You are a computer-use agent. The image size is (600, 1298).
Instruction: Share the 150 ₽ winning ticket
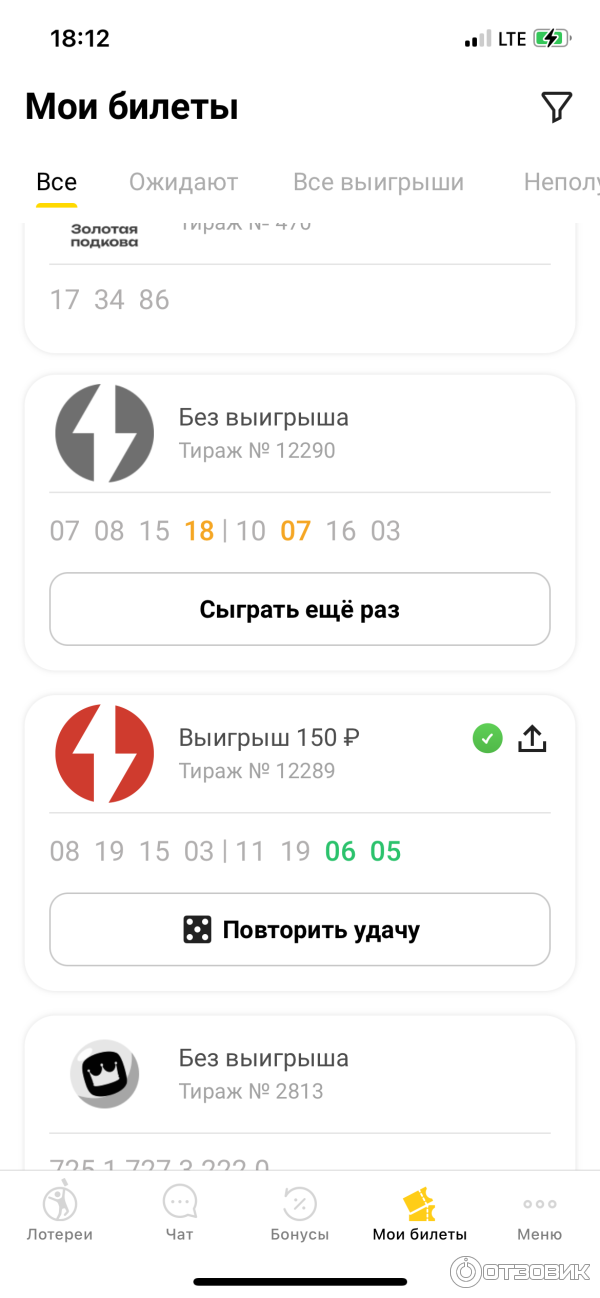[x=532, y=739]
